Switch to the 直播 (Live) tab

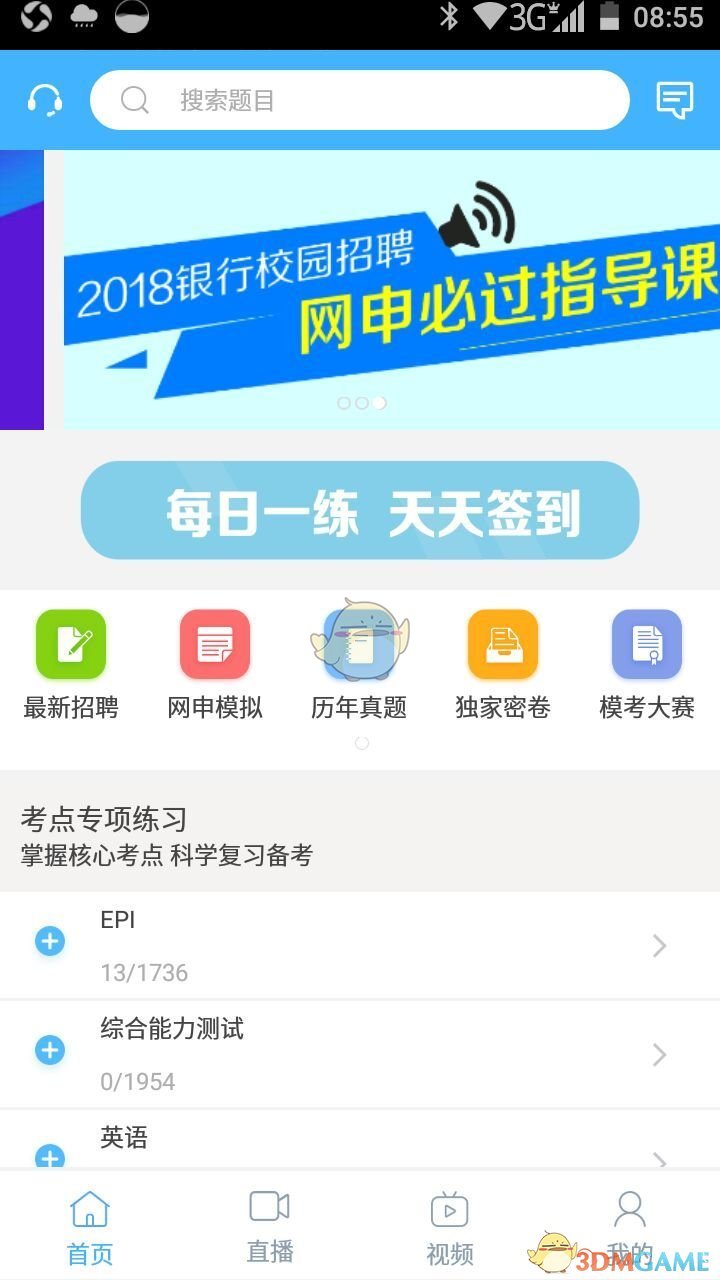pos(269,1225)
